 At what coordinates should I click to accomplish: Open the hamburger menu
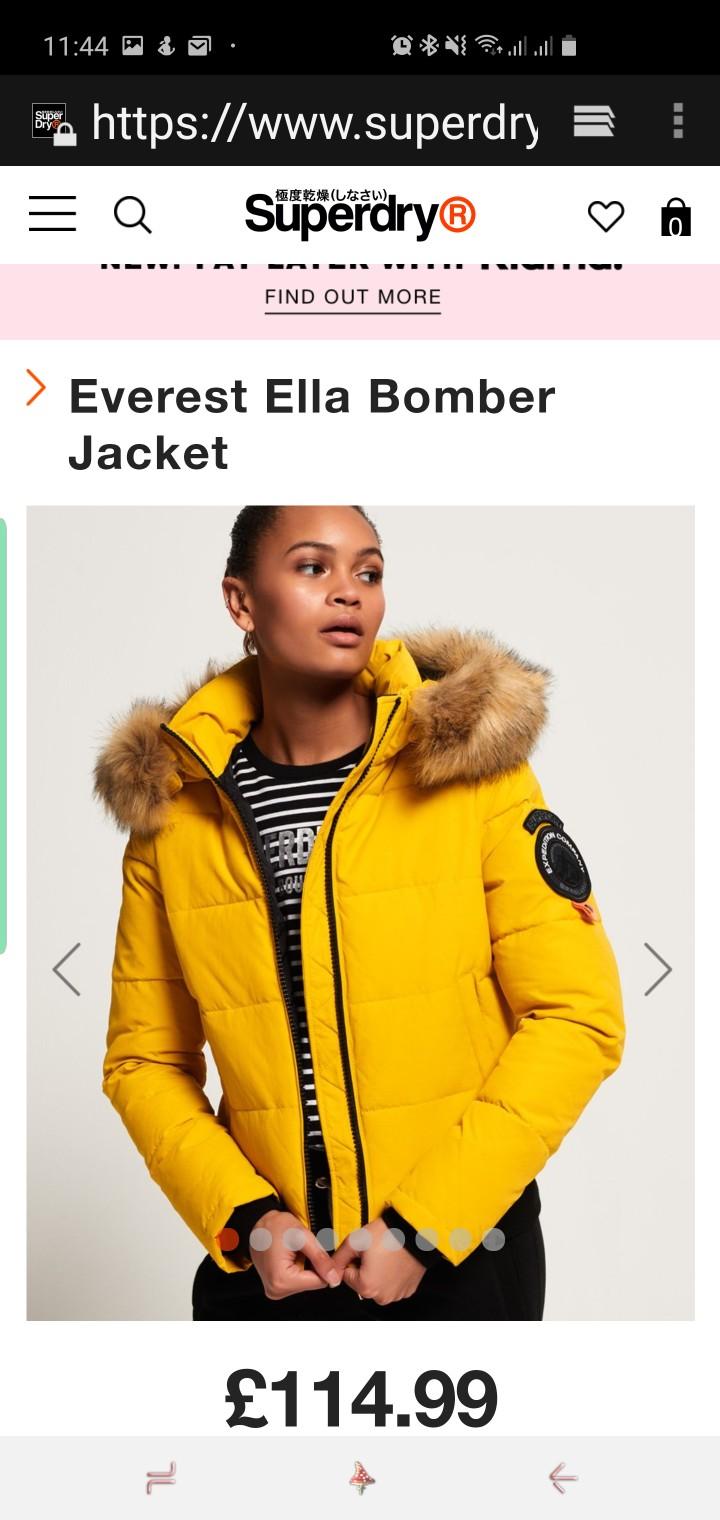click(x=52, y=214)
